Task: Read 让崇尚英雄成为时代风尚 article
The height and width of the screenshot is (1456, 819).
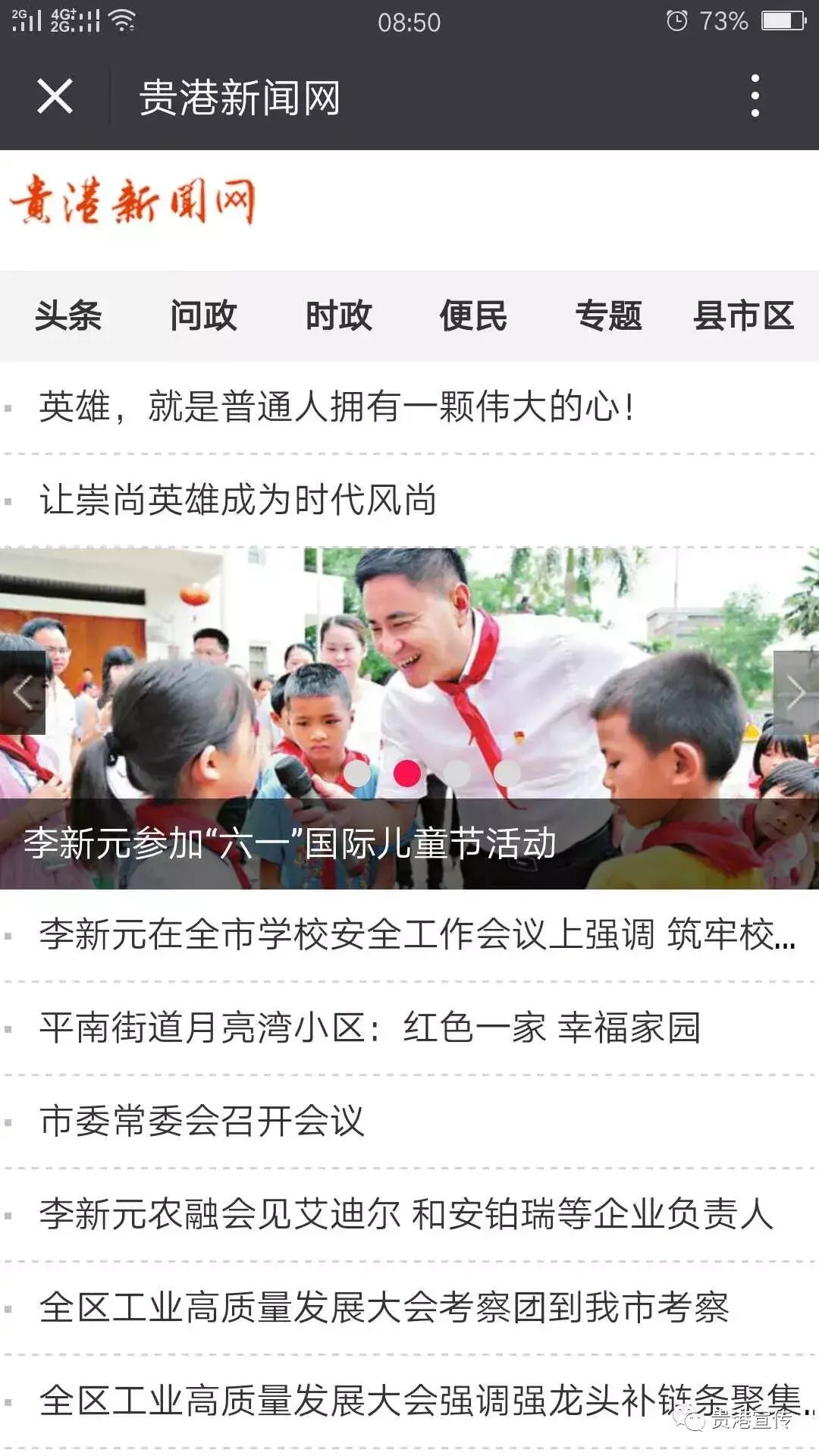Action: [238, 500]
